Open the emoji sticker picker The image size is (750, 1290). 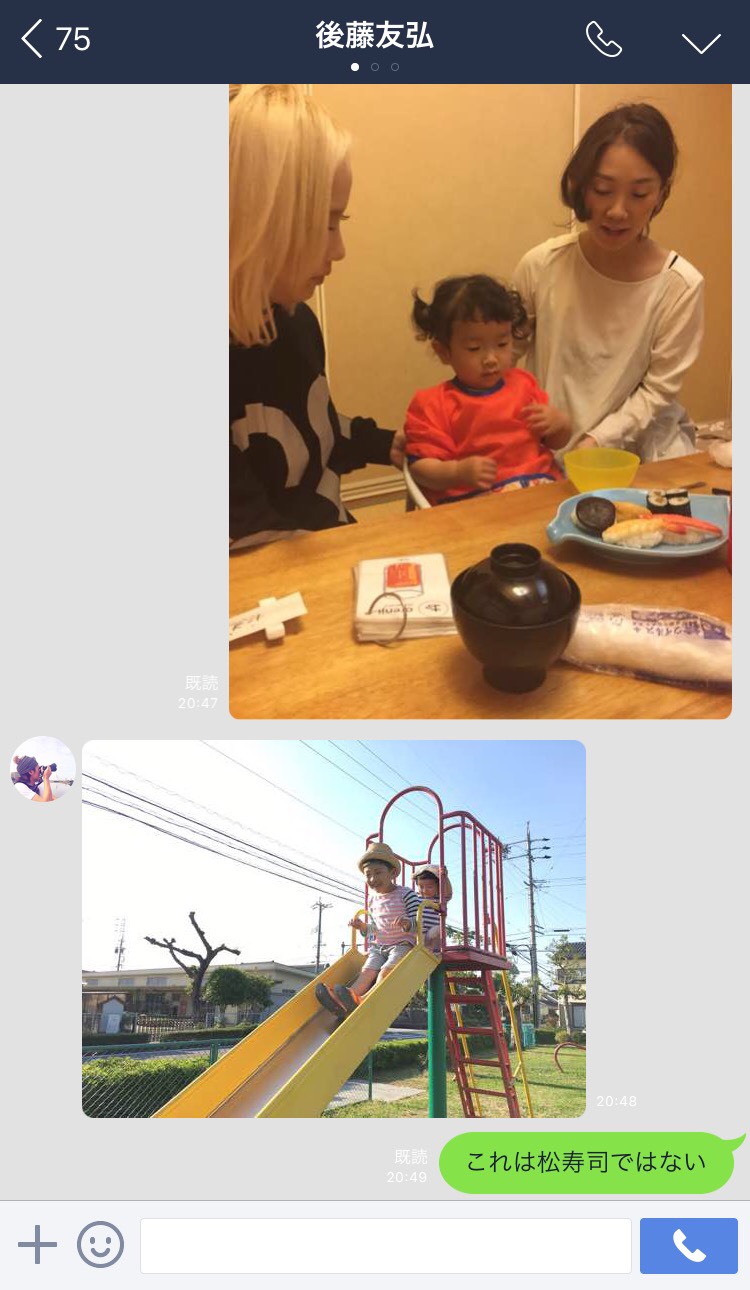(101, 1245)
